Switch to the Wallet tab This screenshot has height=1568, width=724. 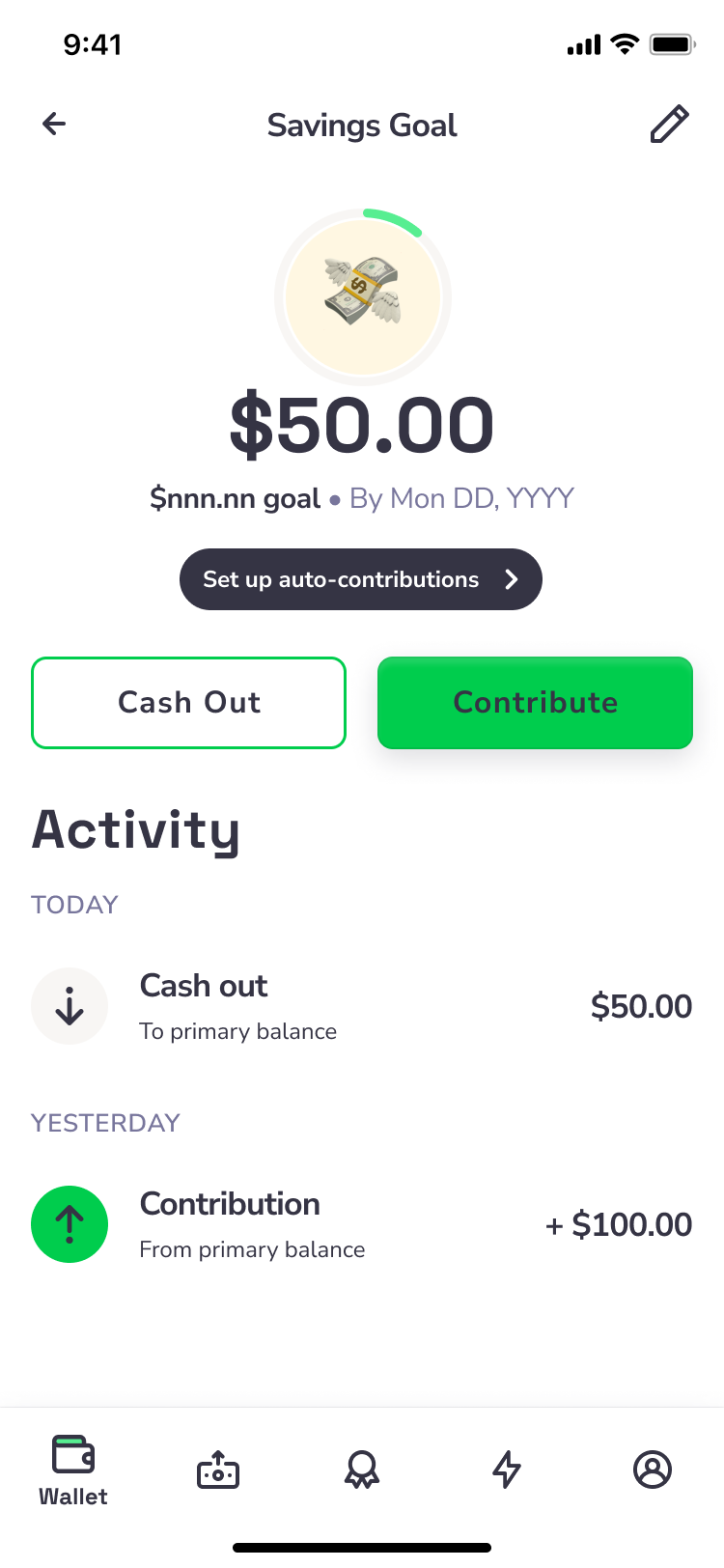tap(73, 1470)
